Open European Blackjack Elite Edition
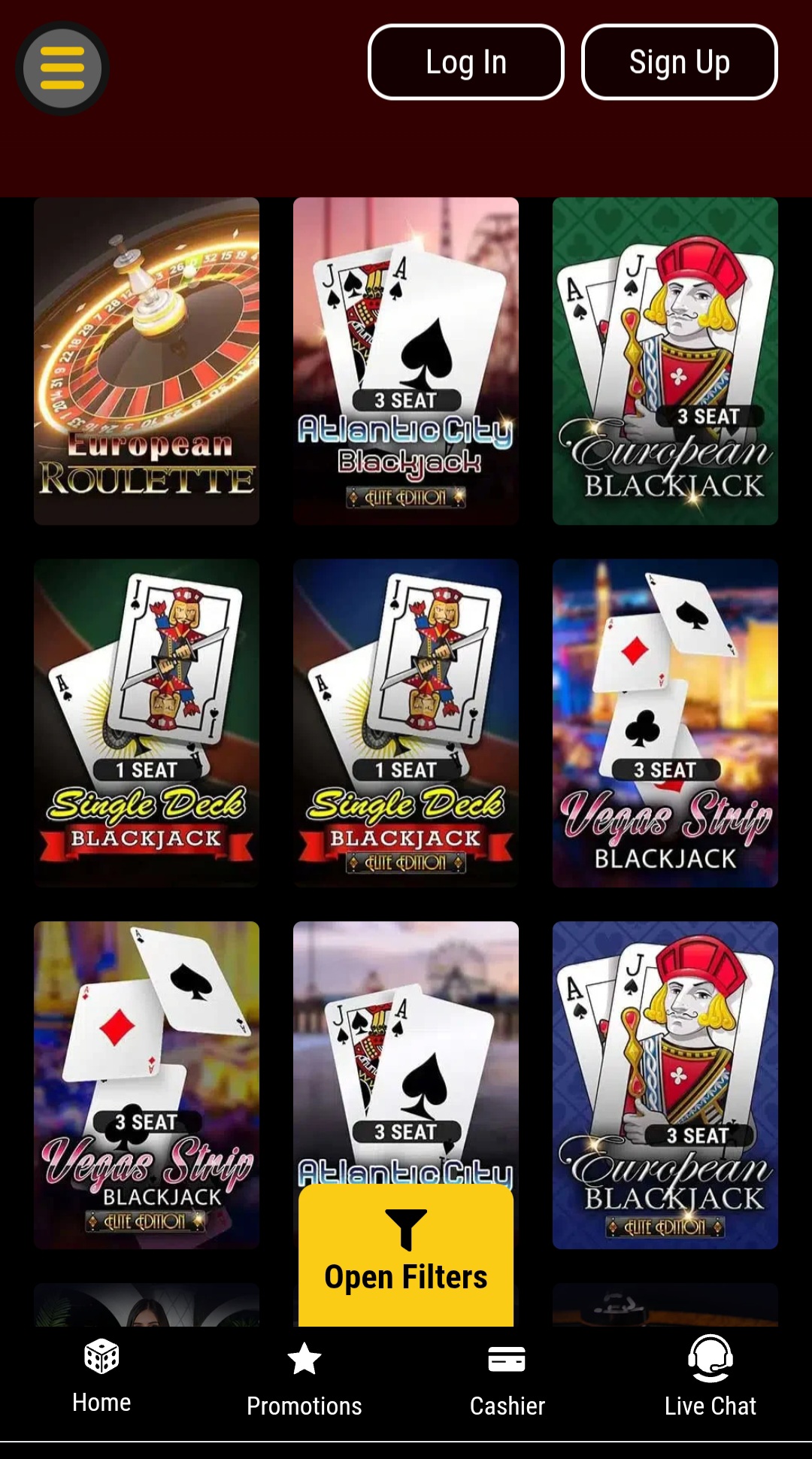The width and height of the screenshot is (812, 1459). coord(665,1084)
